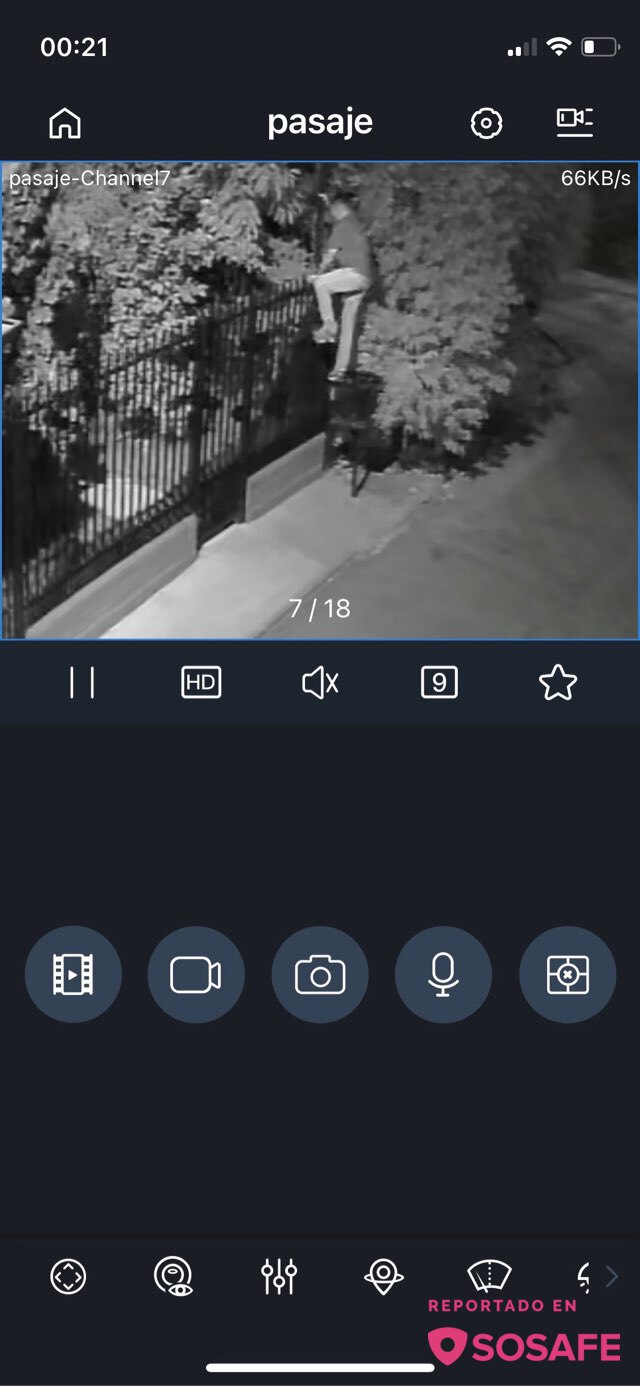Unmute the camera audio

[320, 683]
